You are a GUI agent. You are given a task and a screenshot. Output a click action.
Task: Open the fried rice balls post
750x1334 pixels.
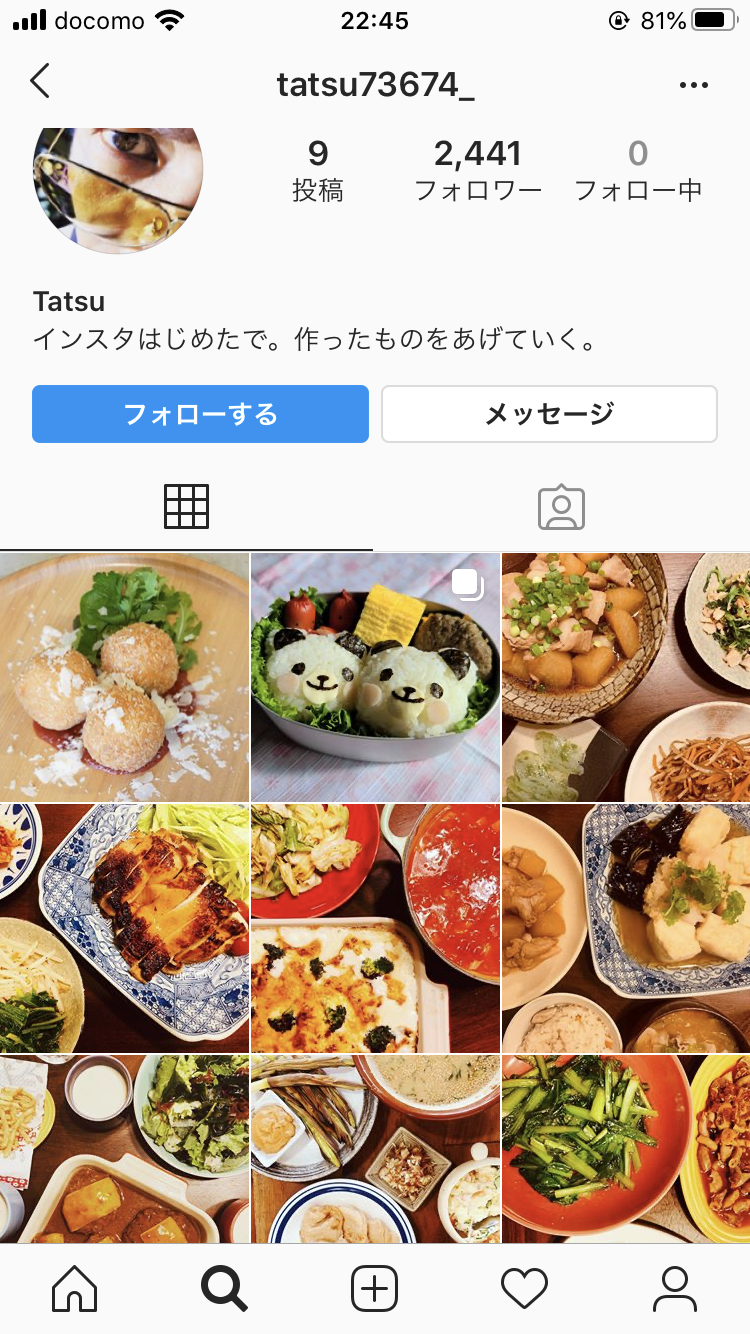tap(124, 677)
